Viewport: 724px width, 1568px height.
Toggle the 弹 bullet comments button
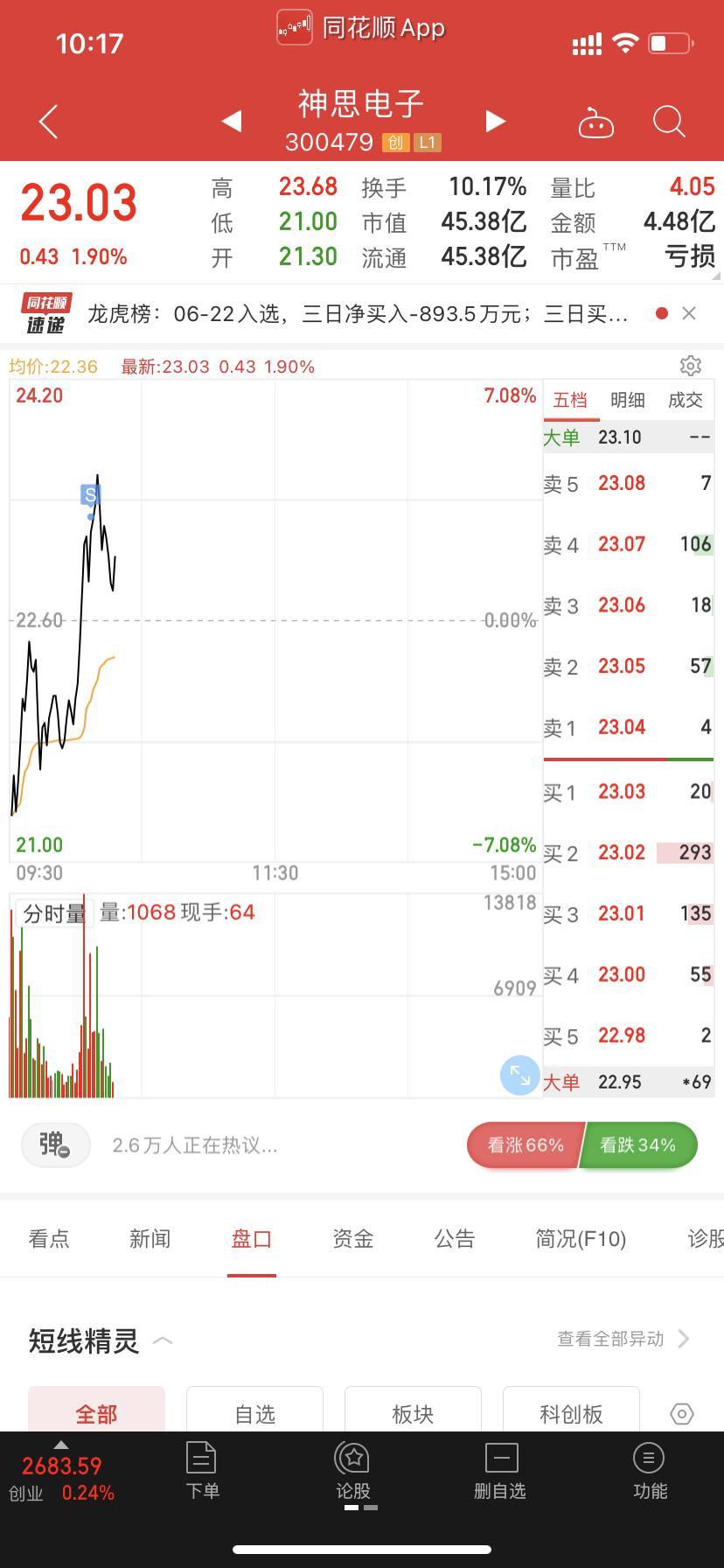pos(55,1144)
